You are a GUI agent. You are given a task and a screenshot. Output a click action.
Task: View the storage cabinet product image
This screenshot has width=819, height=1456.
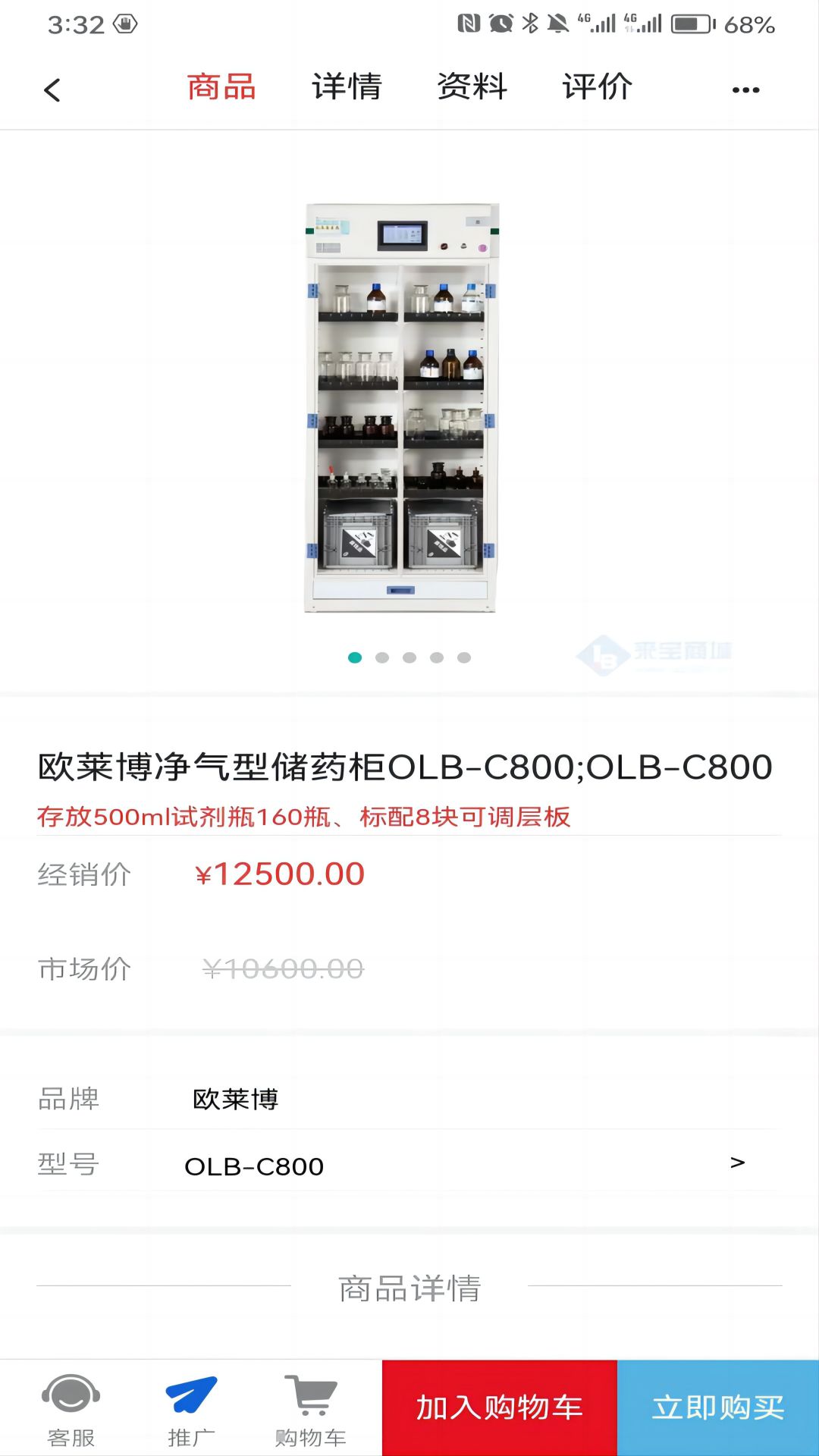coord(402,407)
